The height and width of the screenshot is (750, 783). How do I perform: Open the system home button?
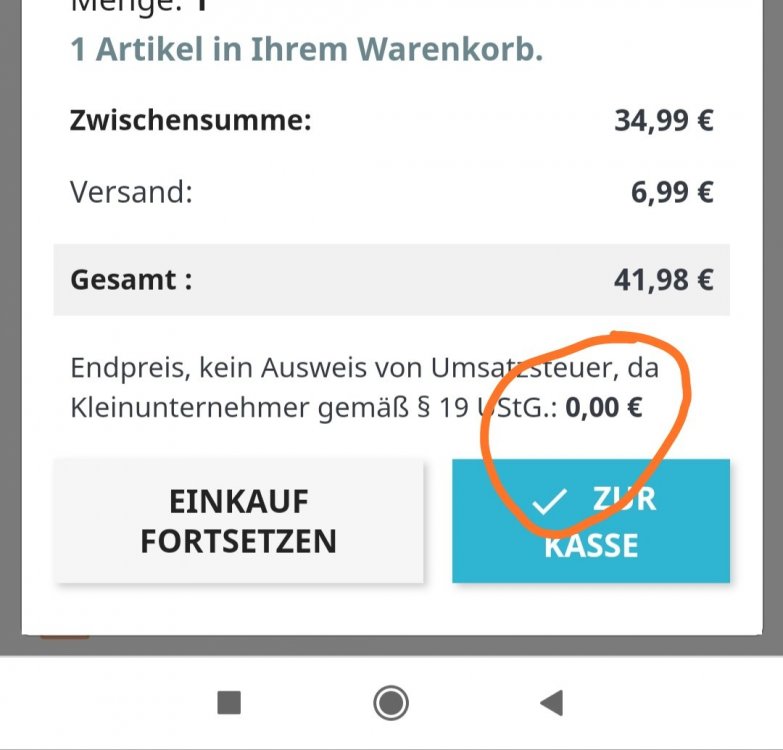[x=391, y=703]
